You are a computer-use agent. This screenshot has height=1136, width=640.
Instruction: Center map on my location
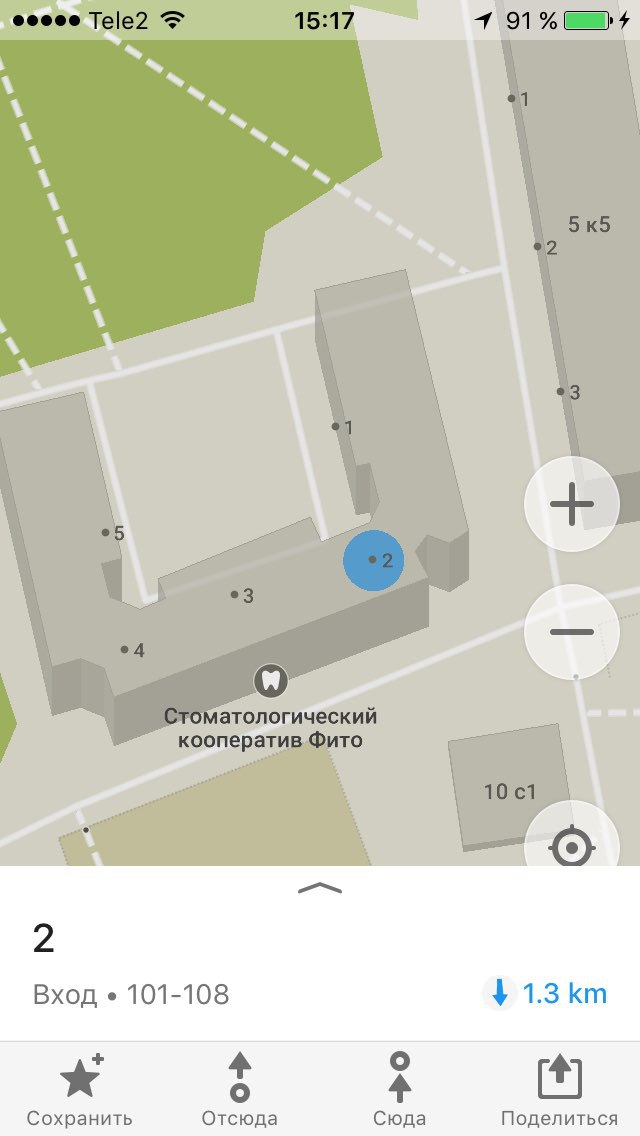(x=571, y=835)
